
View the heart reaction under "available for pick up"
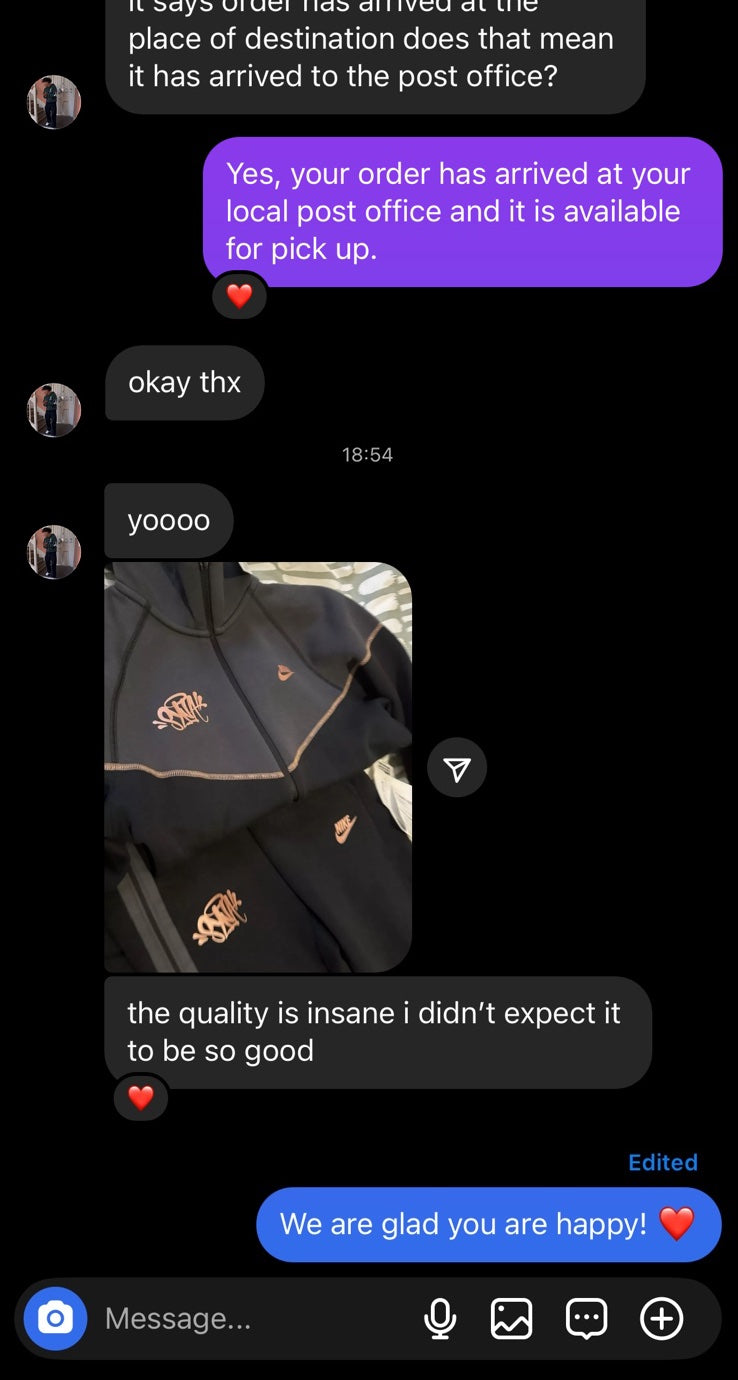point(239,296)
